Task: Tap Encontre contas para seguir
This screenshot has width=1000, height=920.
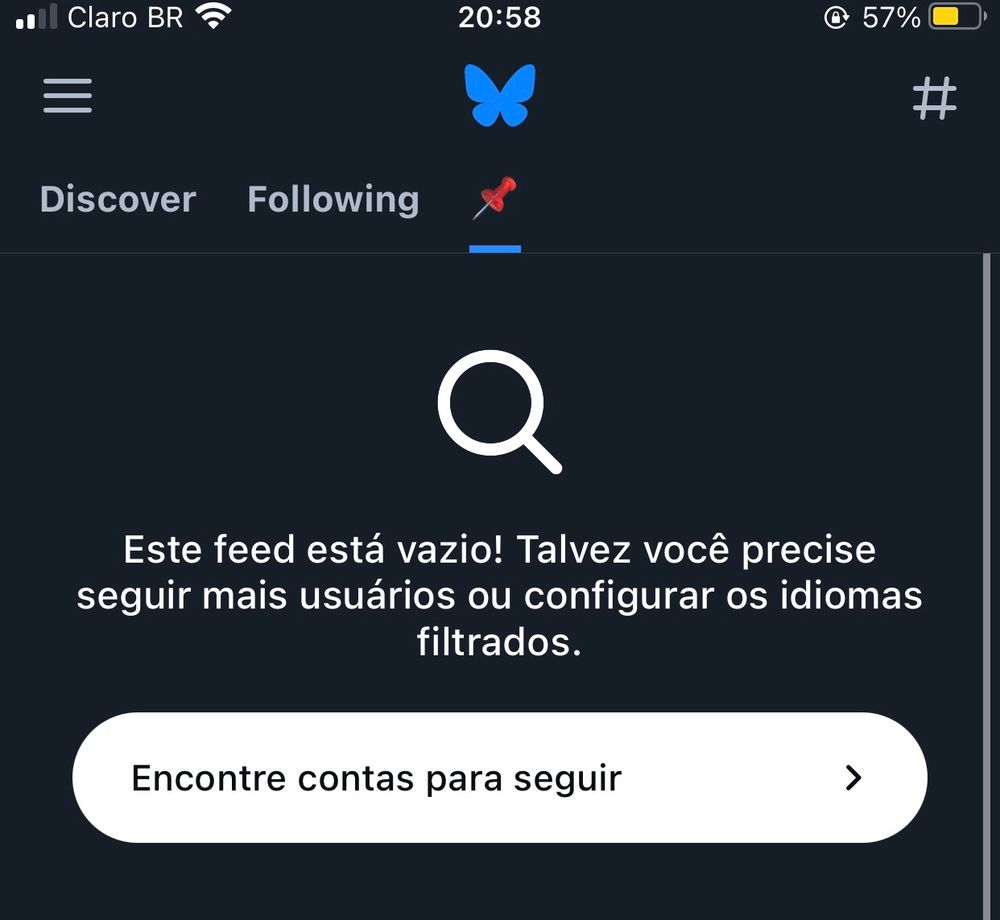Action: tap(500, 778)
